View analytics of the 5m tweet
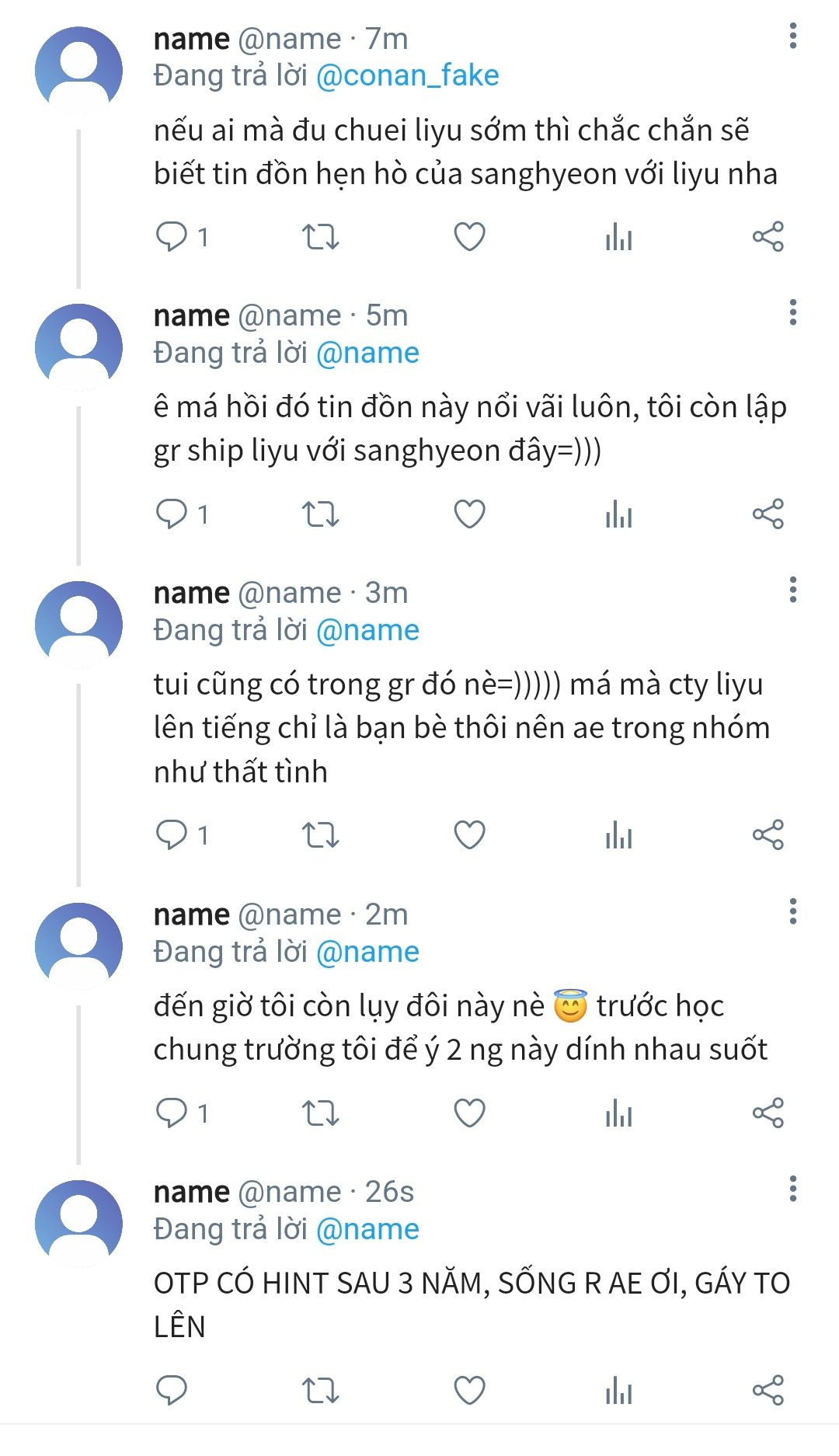 tap(618, 514)
